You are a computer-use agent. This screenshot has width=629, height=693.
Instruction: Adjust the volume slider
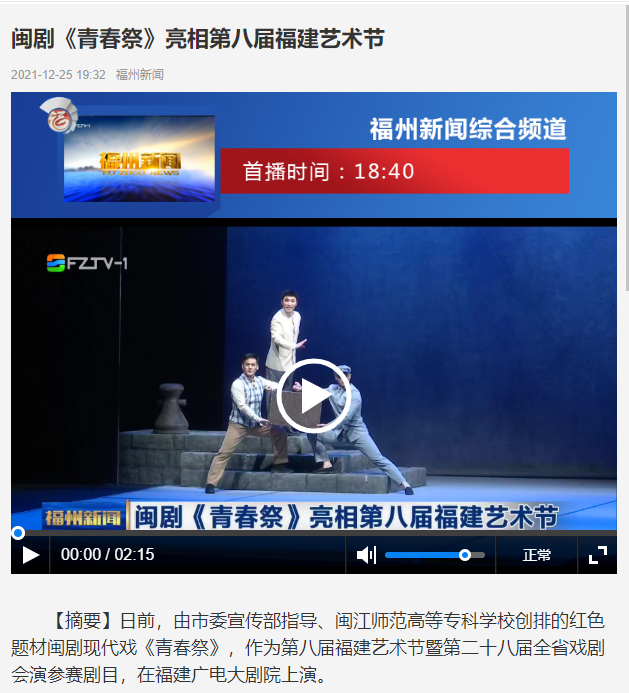(x=434, y=555)
